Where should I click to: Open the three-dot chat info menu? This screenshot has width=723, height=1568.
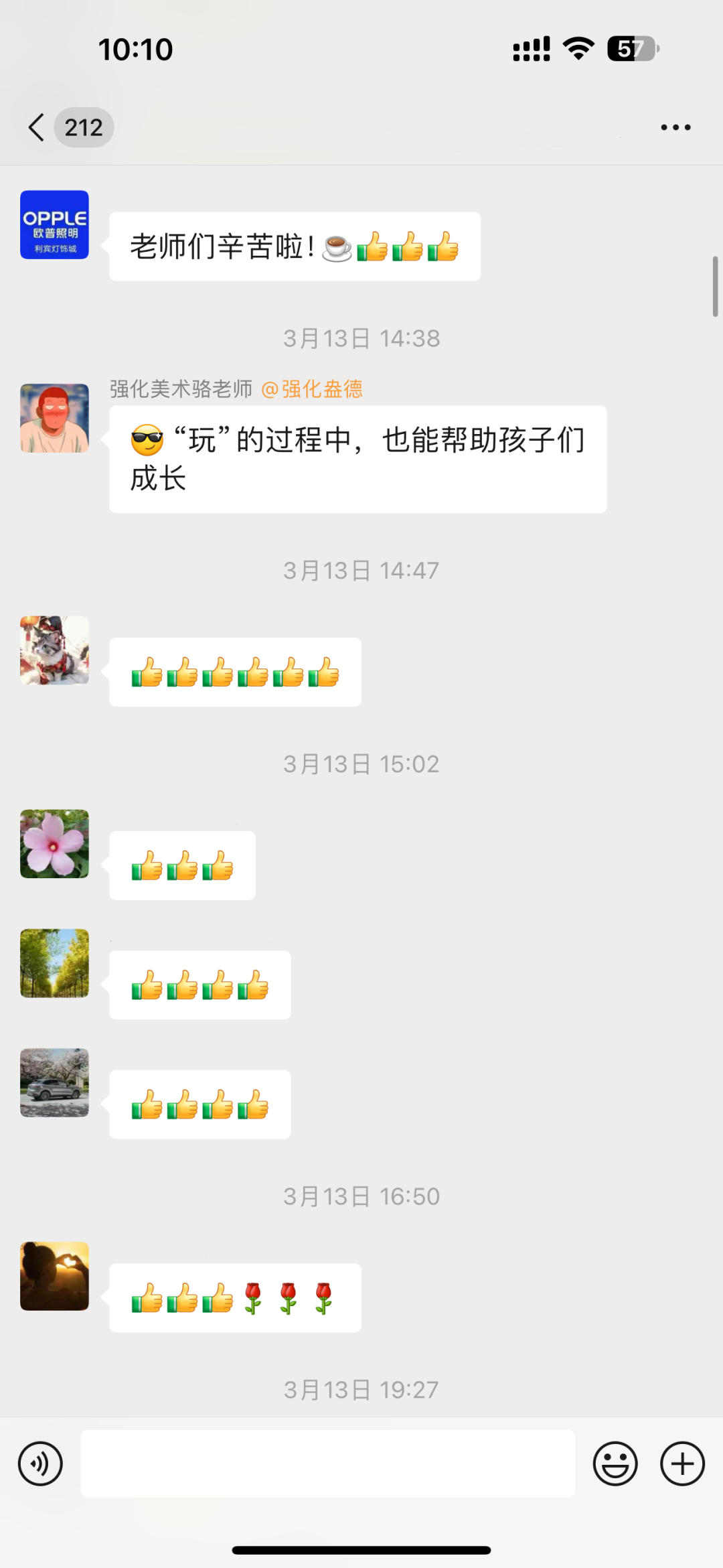[675, 127]
